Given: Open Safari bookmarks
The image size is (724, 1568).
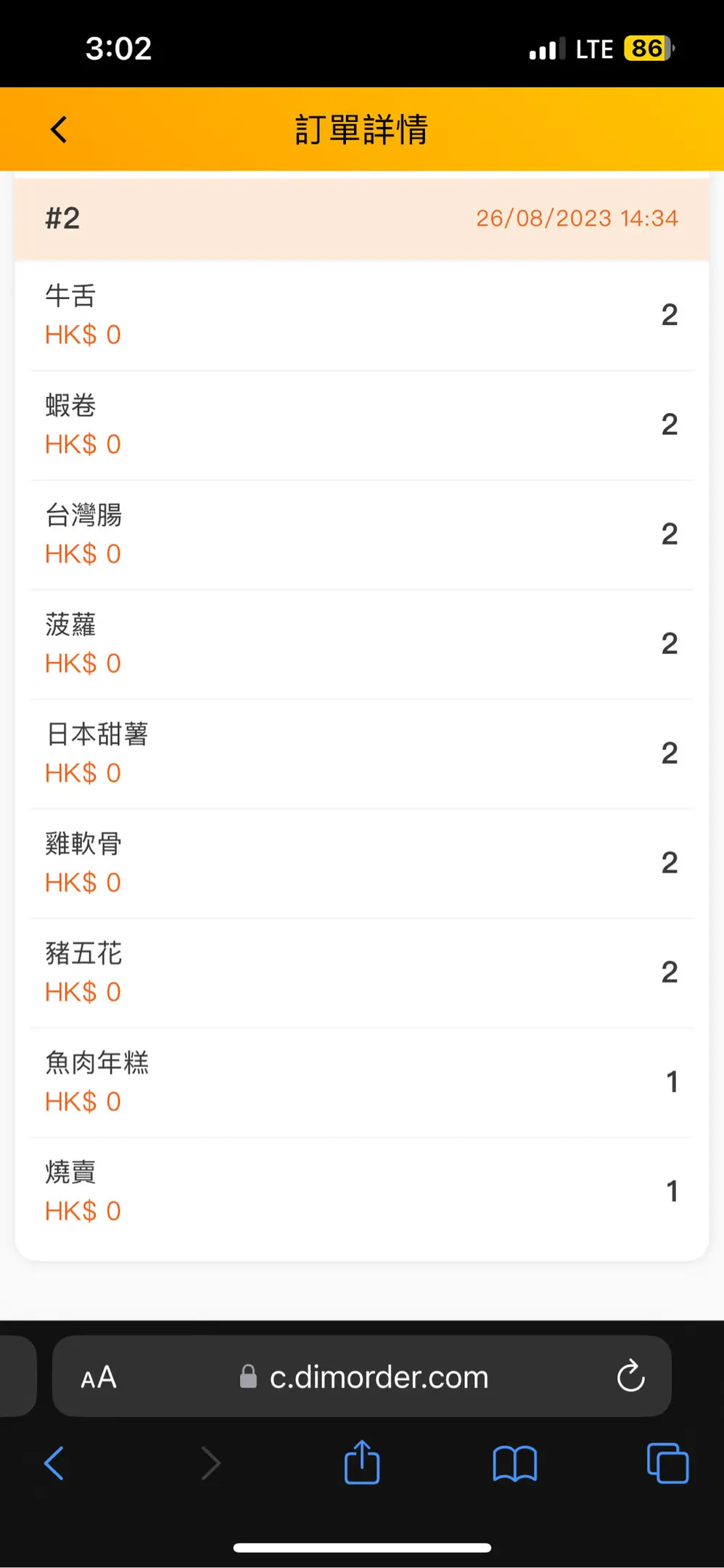Looking at the screenshot, I should click(514, 1463).
